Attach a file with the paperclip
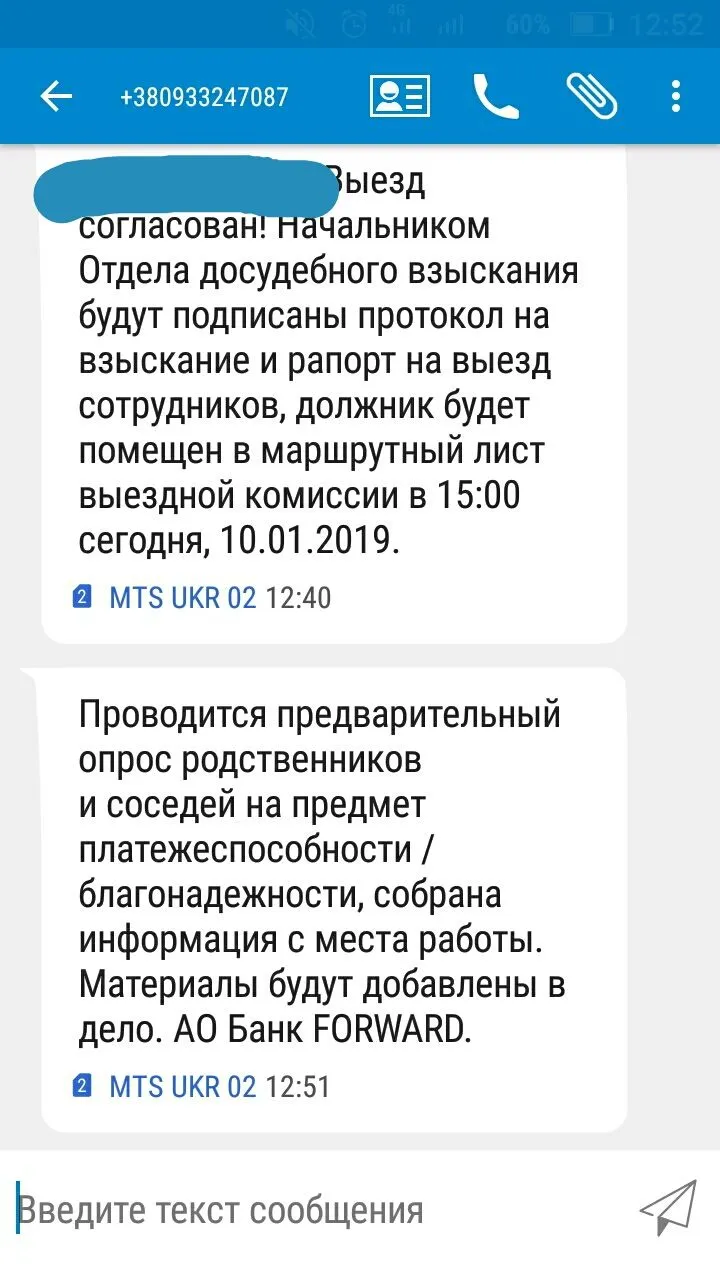The image size is (720, 1280). (591, 96)
